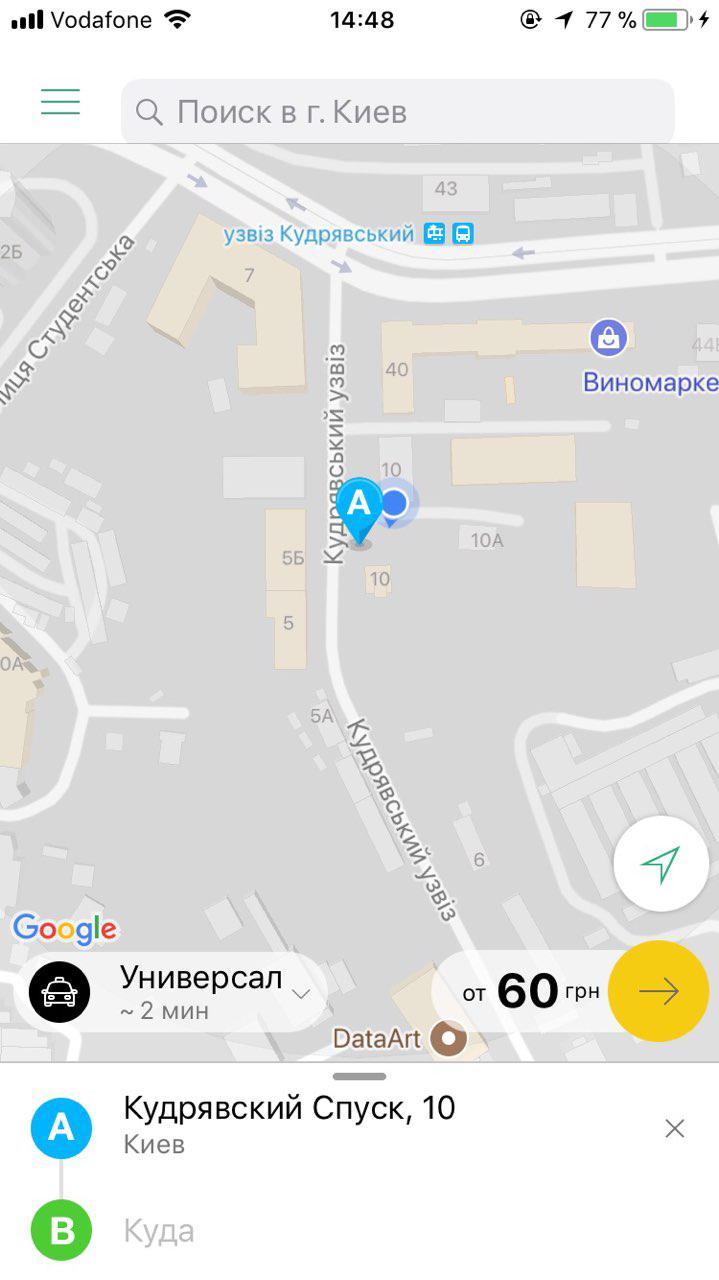Expand the address panel handle
Viewport: 719px width, 1280px height.
tap(359, 1077)
